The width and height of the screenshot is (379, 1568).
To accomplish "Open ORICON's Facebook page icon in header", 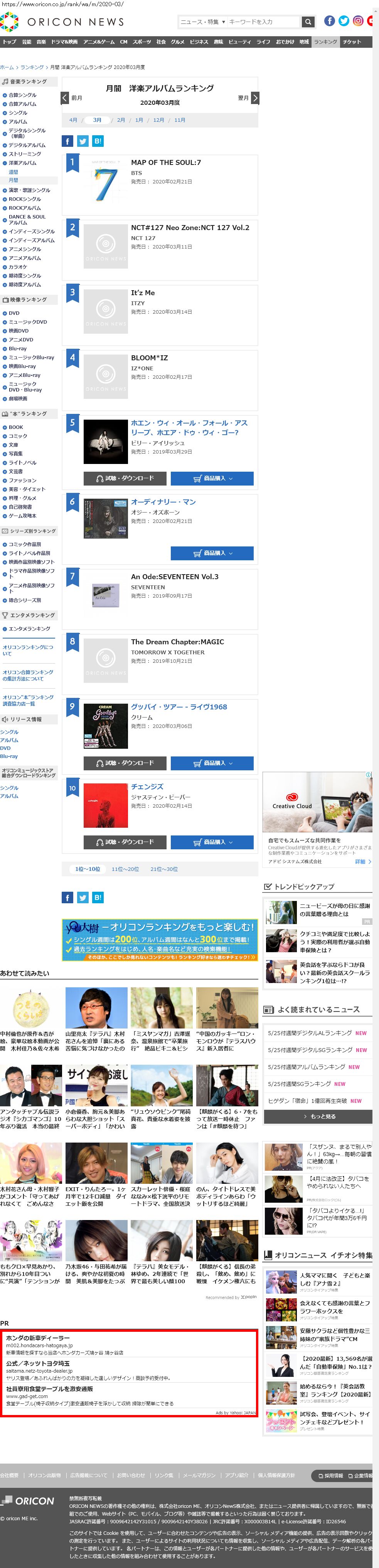I will coord(329,21).
